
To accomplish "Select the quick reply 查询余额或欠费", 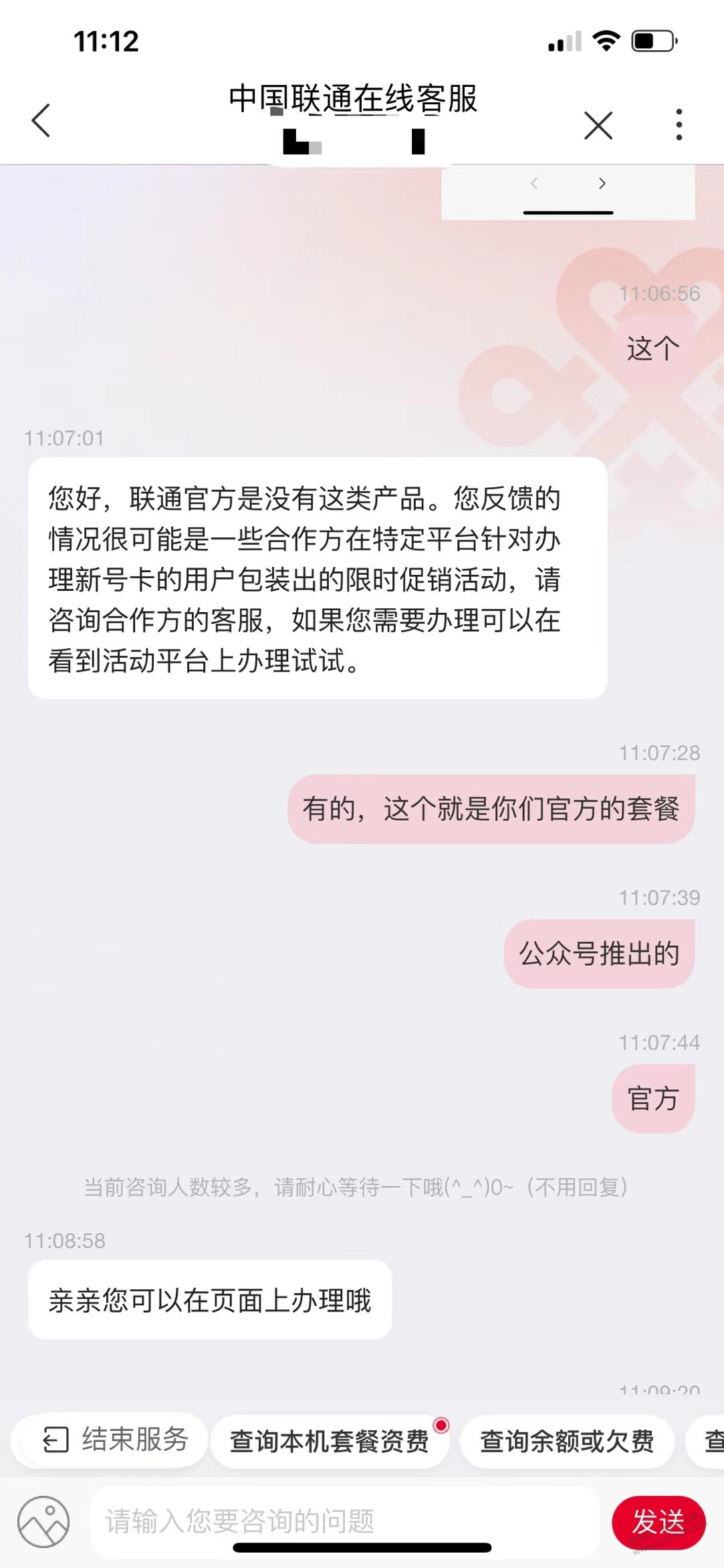I will 566,1442.
